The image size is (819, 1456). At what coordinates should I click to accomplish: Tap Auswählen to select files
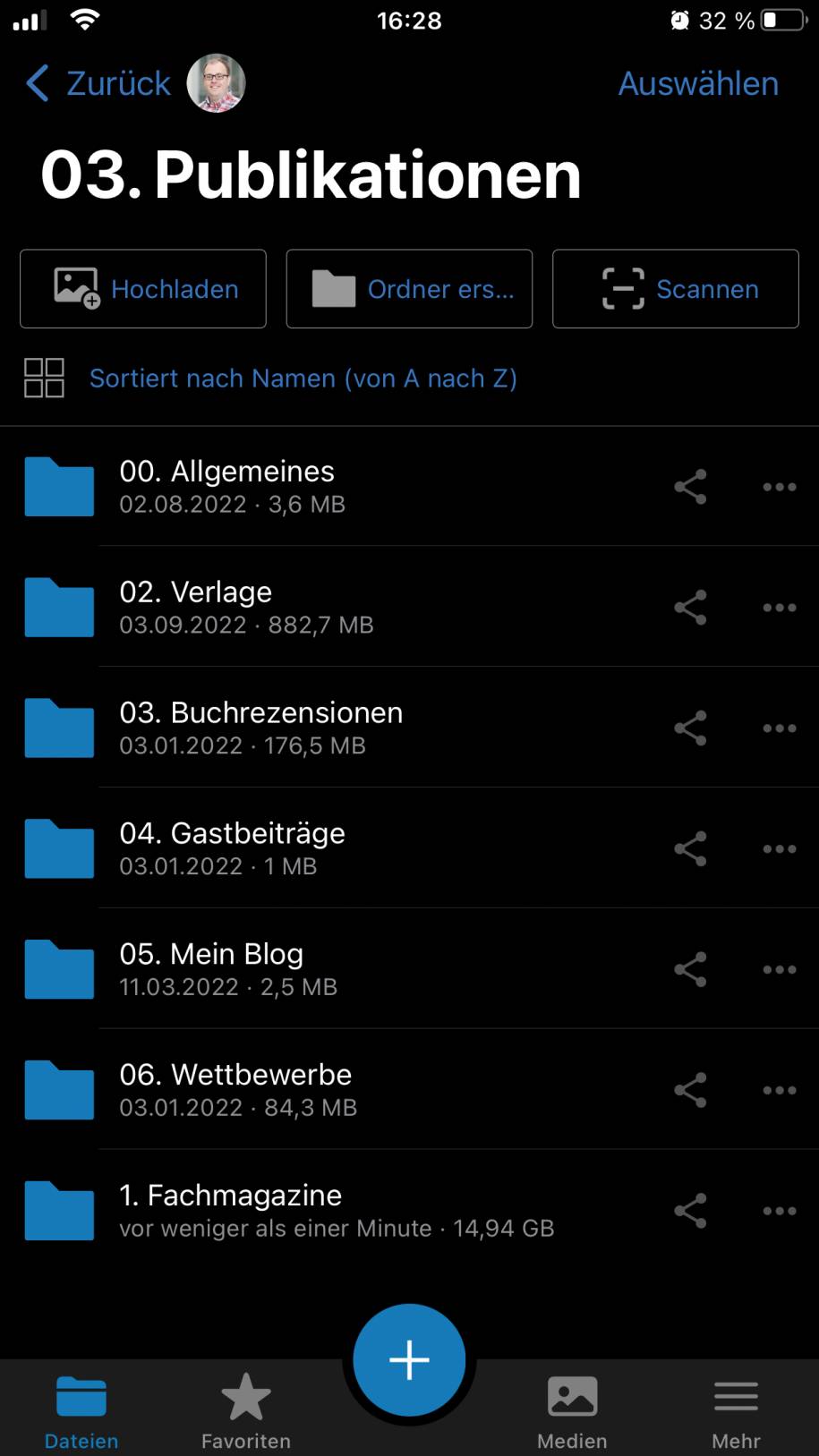[x=698, y=83]
